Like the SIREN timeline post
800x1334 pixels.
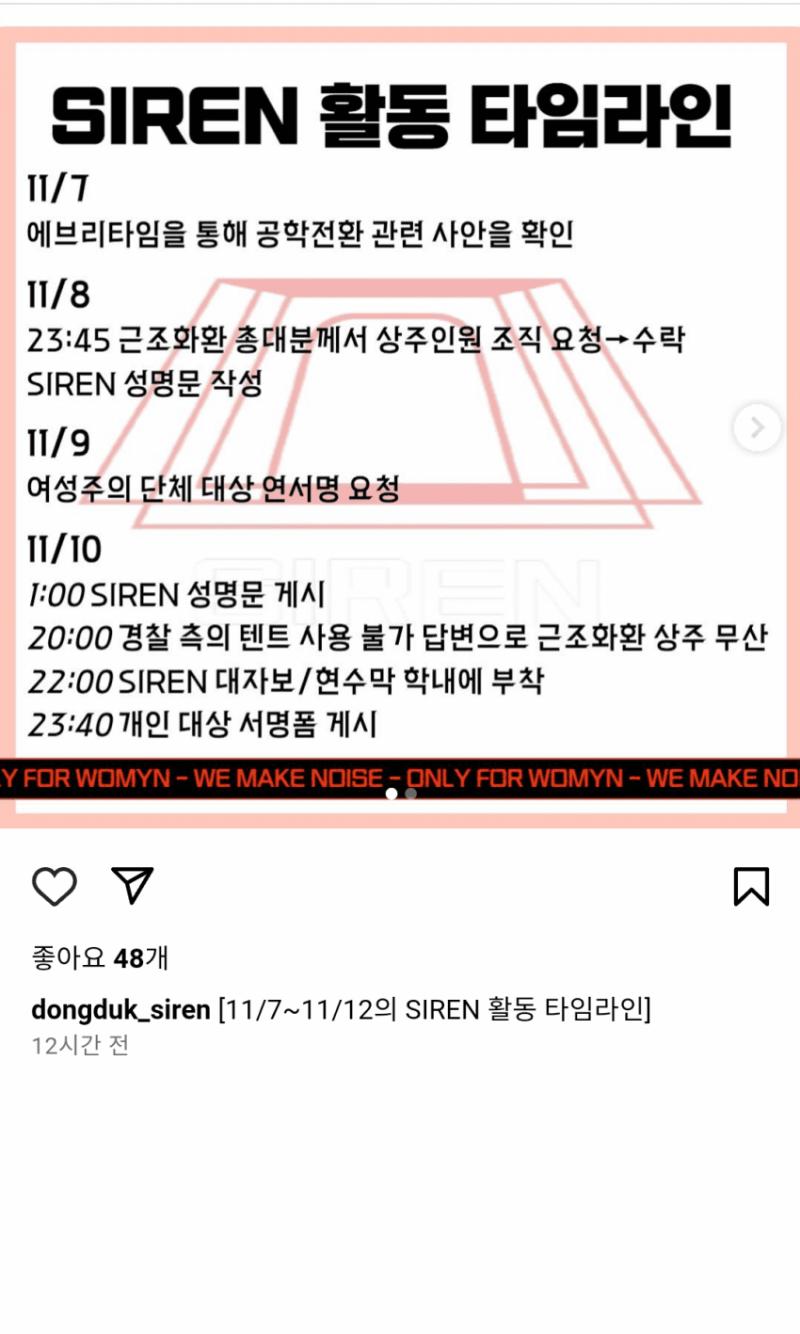click(54, 886)
